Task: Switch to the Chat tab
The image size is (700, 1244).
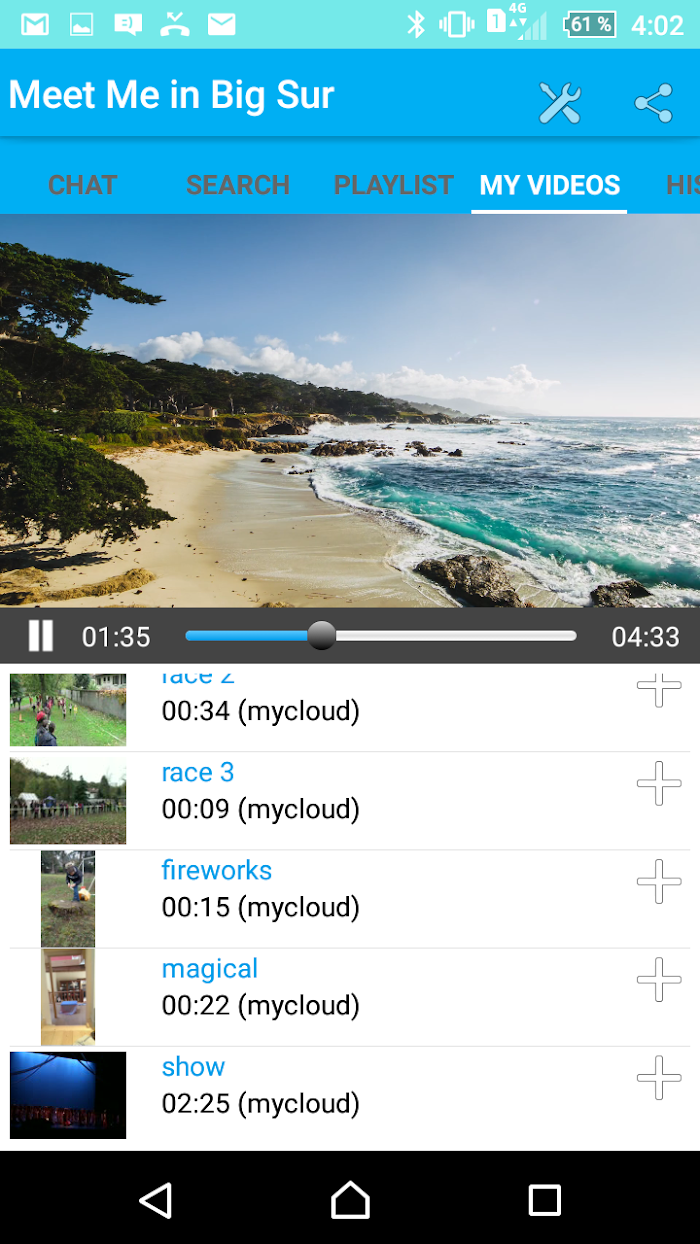Action: point(83,185)
